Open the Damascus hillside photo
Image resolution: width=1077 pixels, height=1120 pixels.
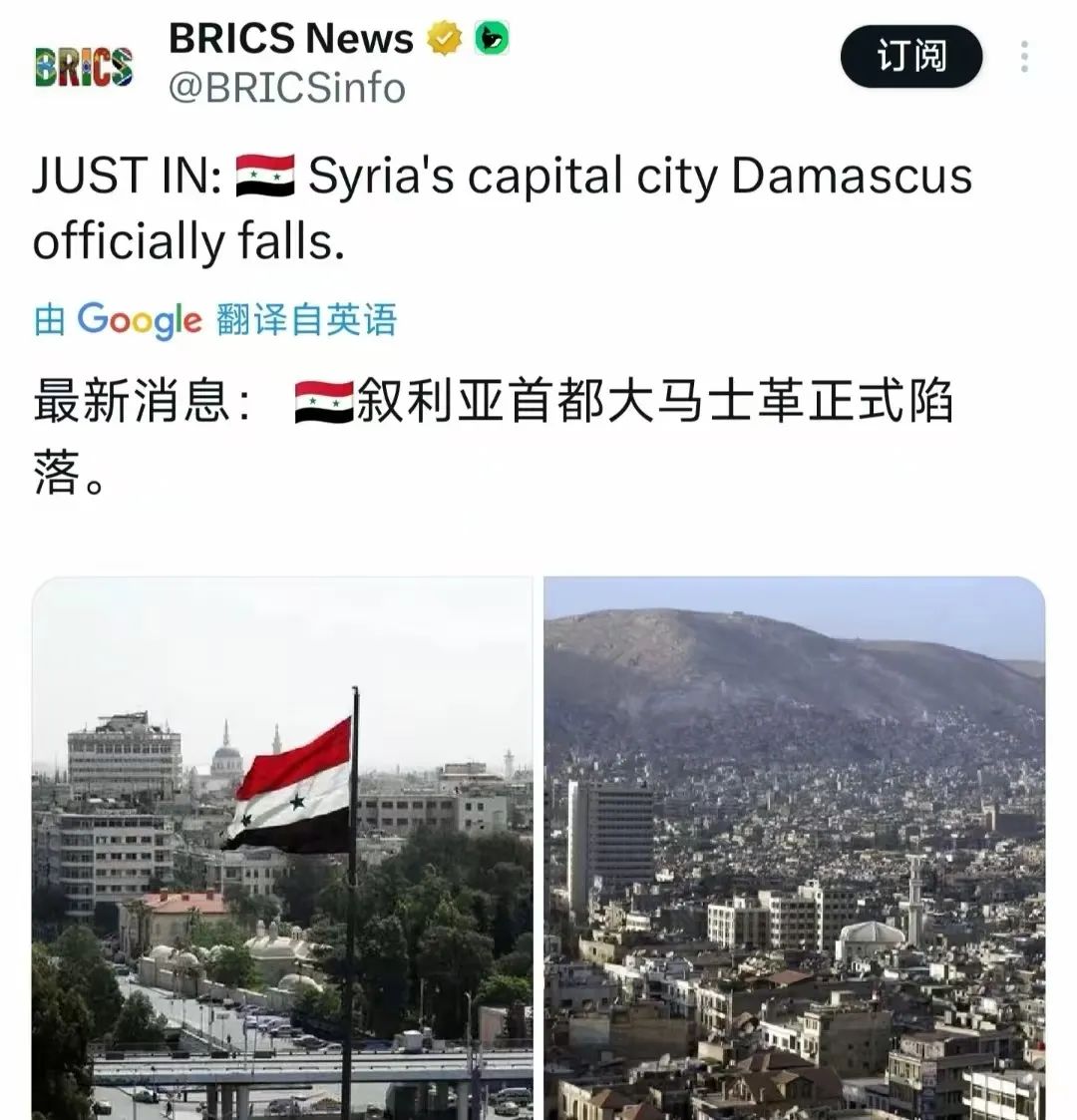point(794,848)
